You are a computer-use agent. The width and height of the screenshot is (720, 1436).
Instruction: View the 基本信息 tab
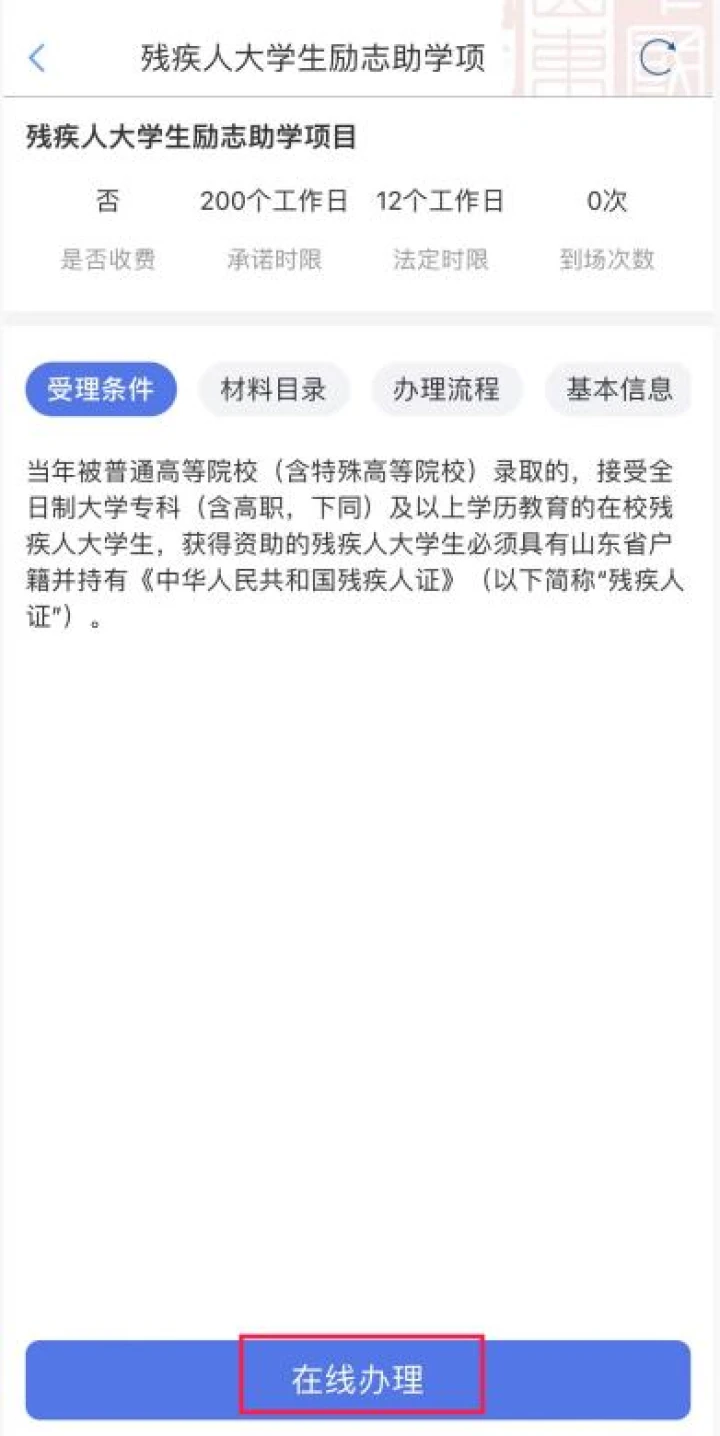(619, 389)
